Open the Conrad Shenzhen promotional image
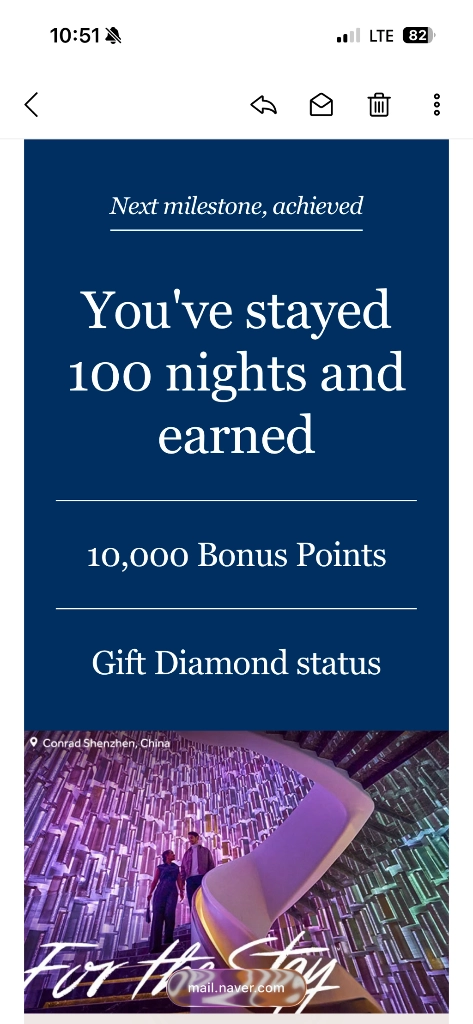This screenshot has height=1024, width=473. (236, 872)
